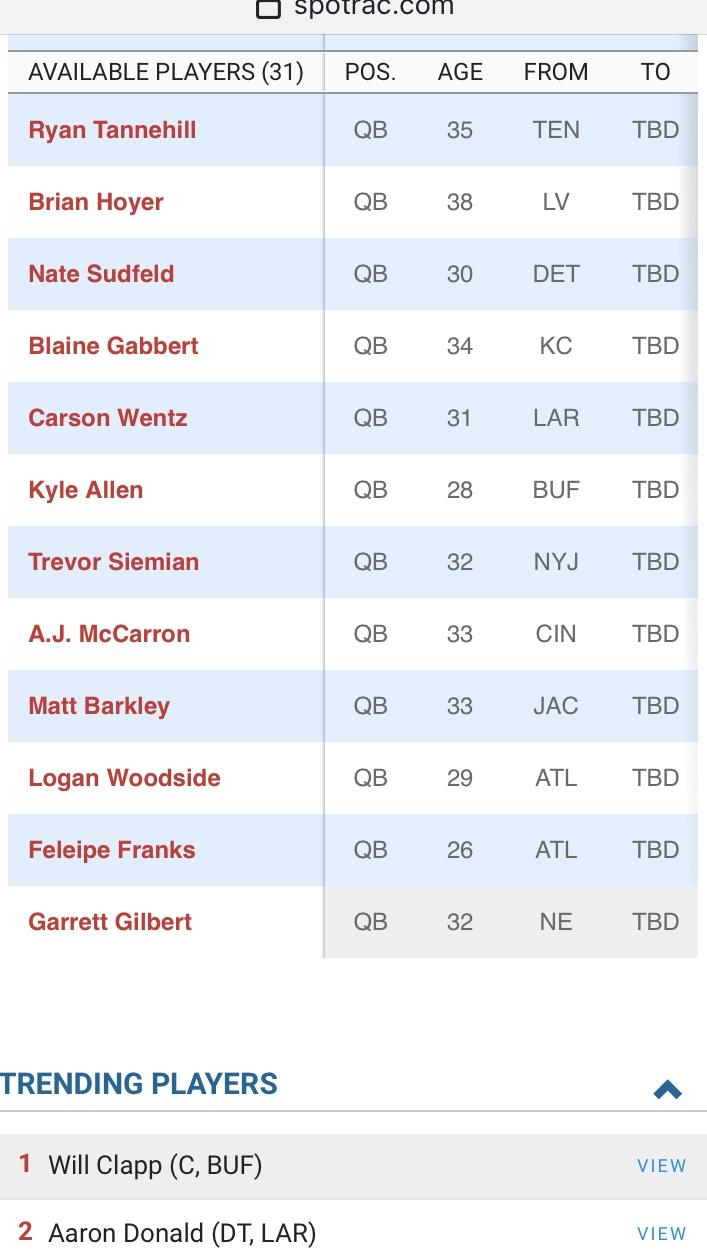707x1257 pixels.
Task: View Matt Barkley's player page
Action: pyautogui.click(x=99, y=706)
